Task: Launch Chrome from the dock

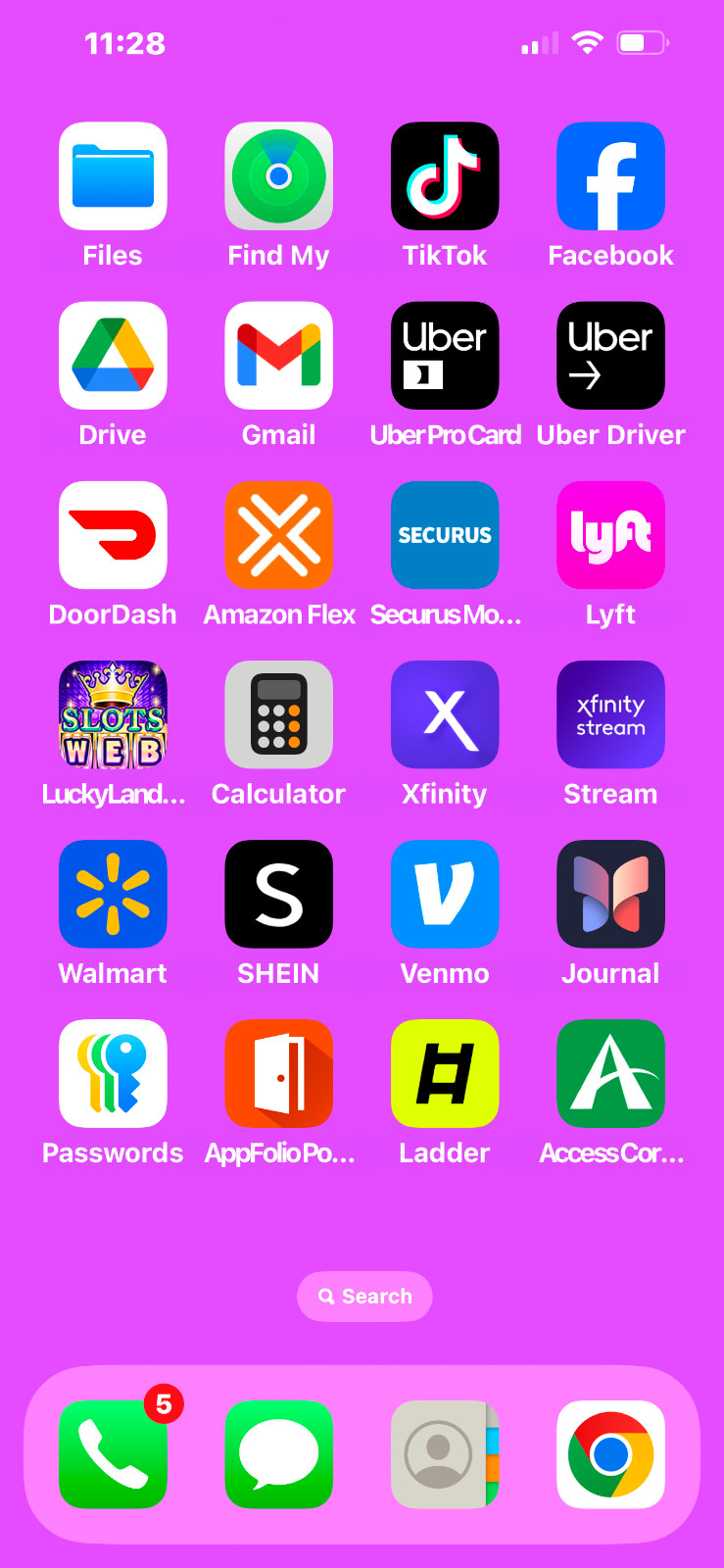Action: (610, 1454)
